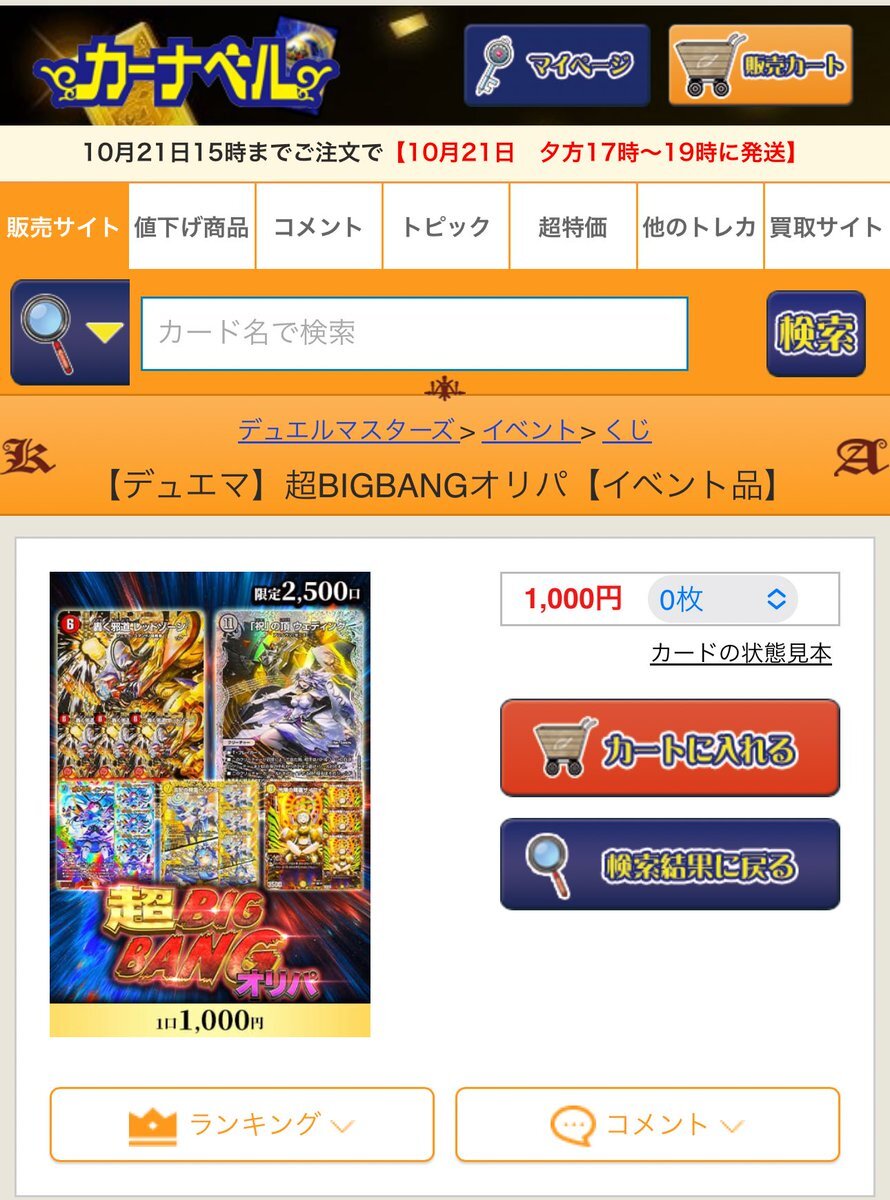Go to the 超特価 tab
This screenshot has width=890, height=1200.
click(572, 227)
